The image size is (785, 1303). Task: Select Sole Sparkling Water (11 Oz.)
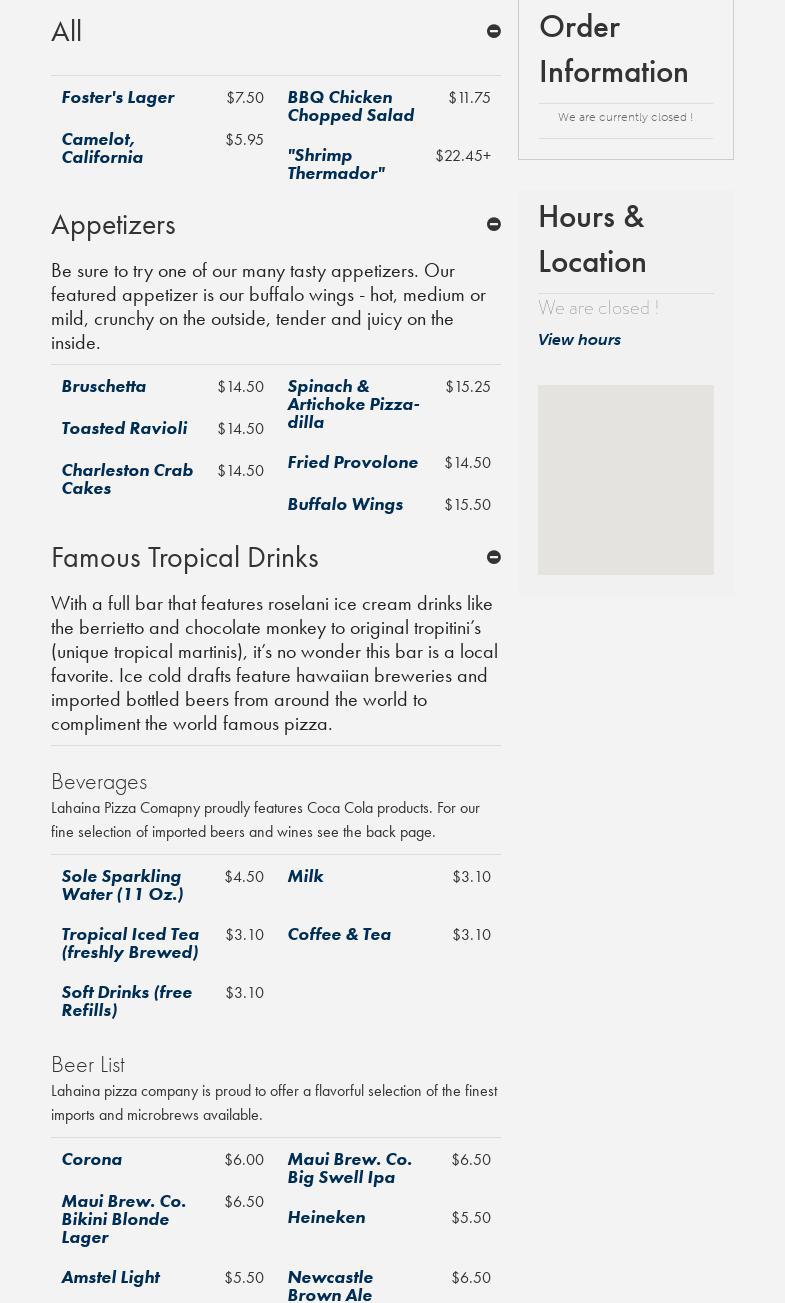pos(122,885)
